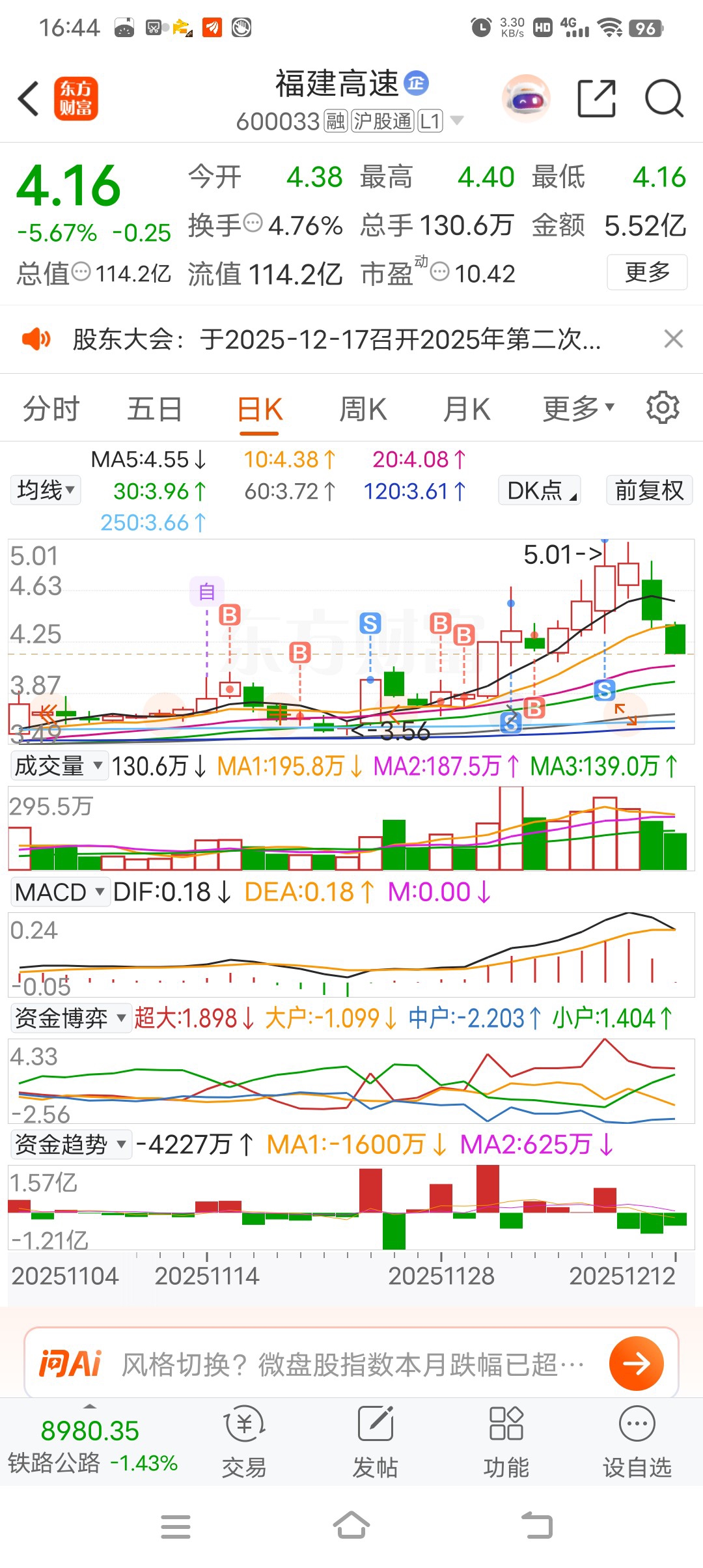Expand the 均线 indicator dropdown
Screen dimensions: 703x1568
46,490
